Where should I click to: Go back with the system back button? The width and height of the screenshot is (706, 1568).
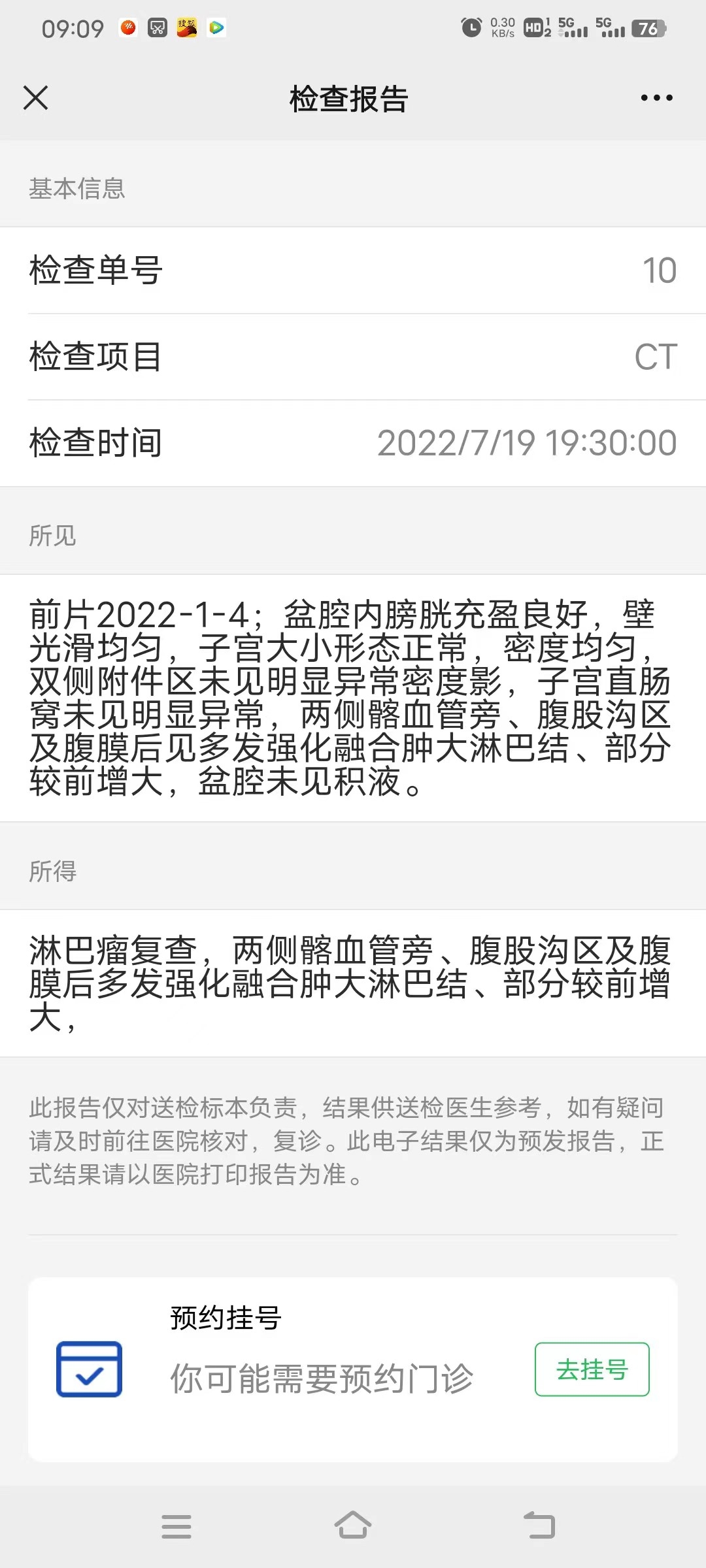pos(539,1526)
